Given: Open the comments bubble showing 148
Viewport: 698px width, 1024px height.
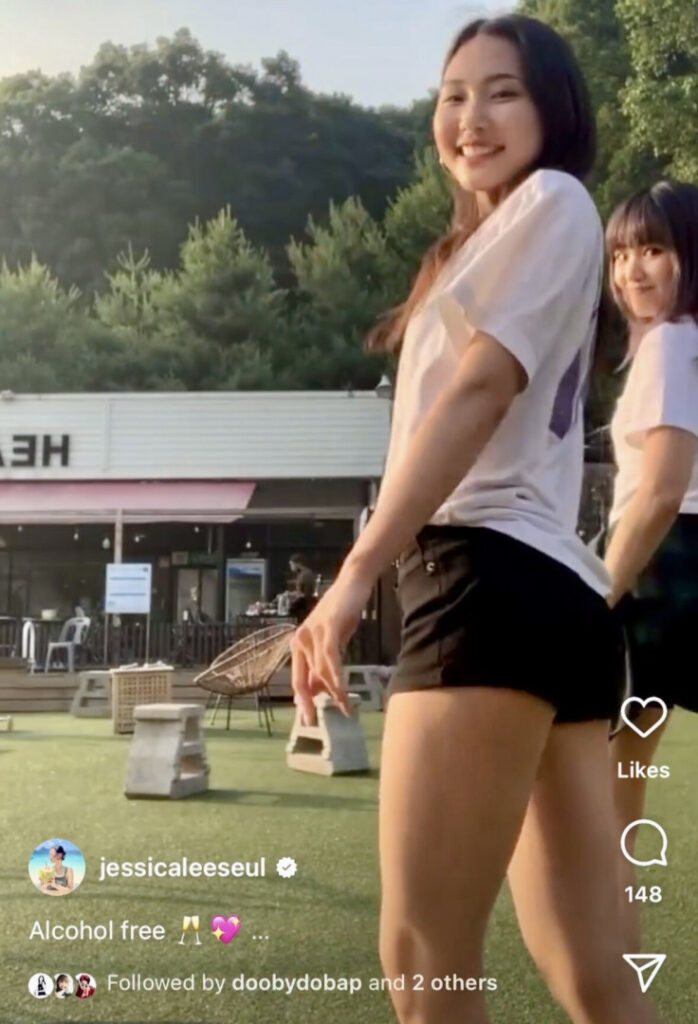Looking at the screenshot, I should [x=643, y=843].
